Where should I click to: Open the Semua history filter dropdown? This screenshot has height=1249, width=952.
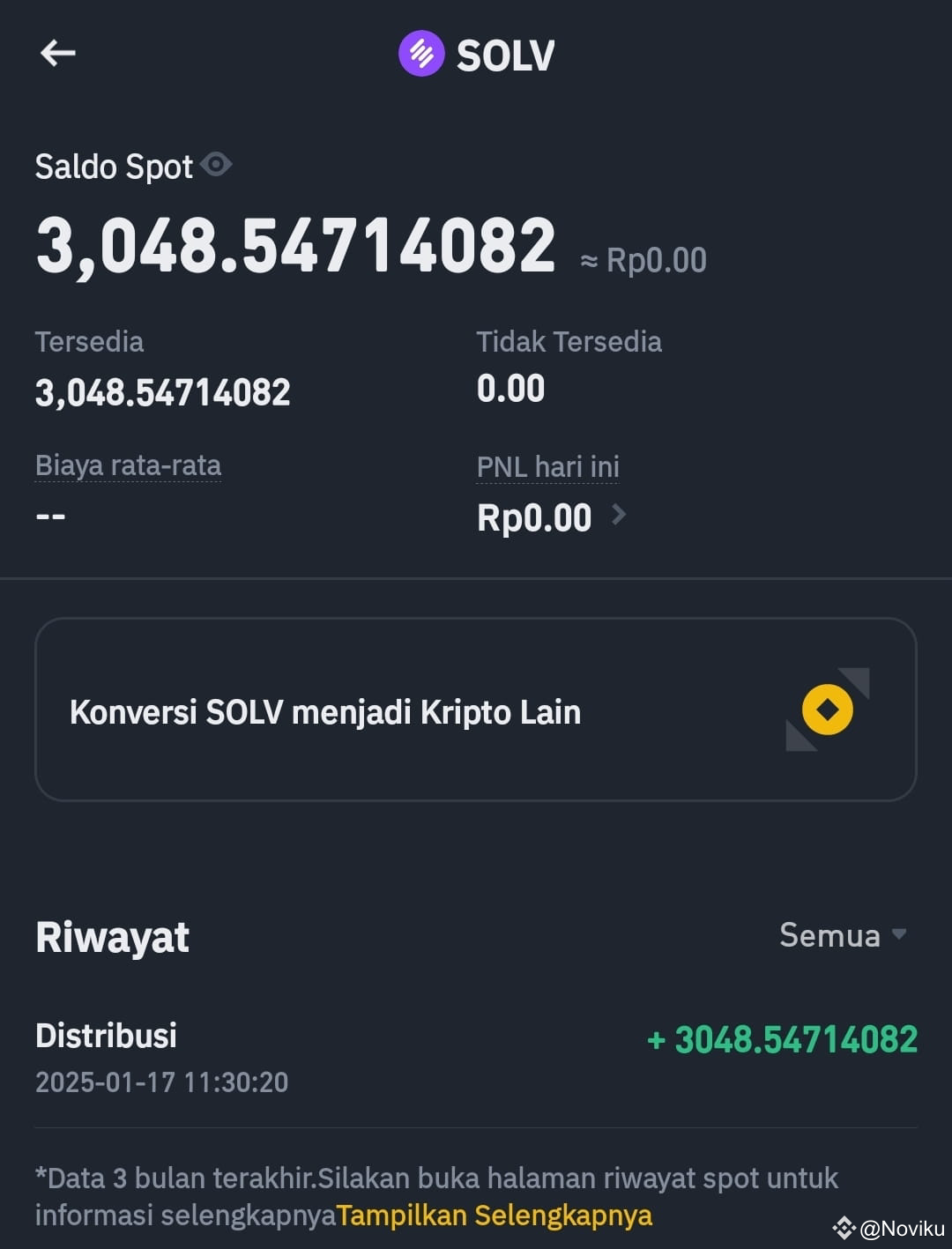pos(844,935)
